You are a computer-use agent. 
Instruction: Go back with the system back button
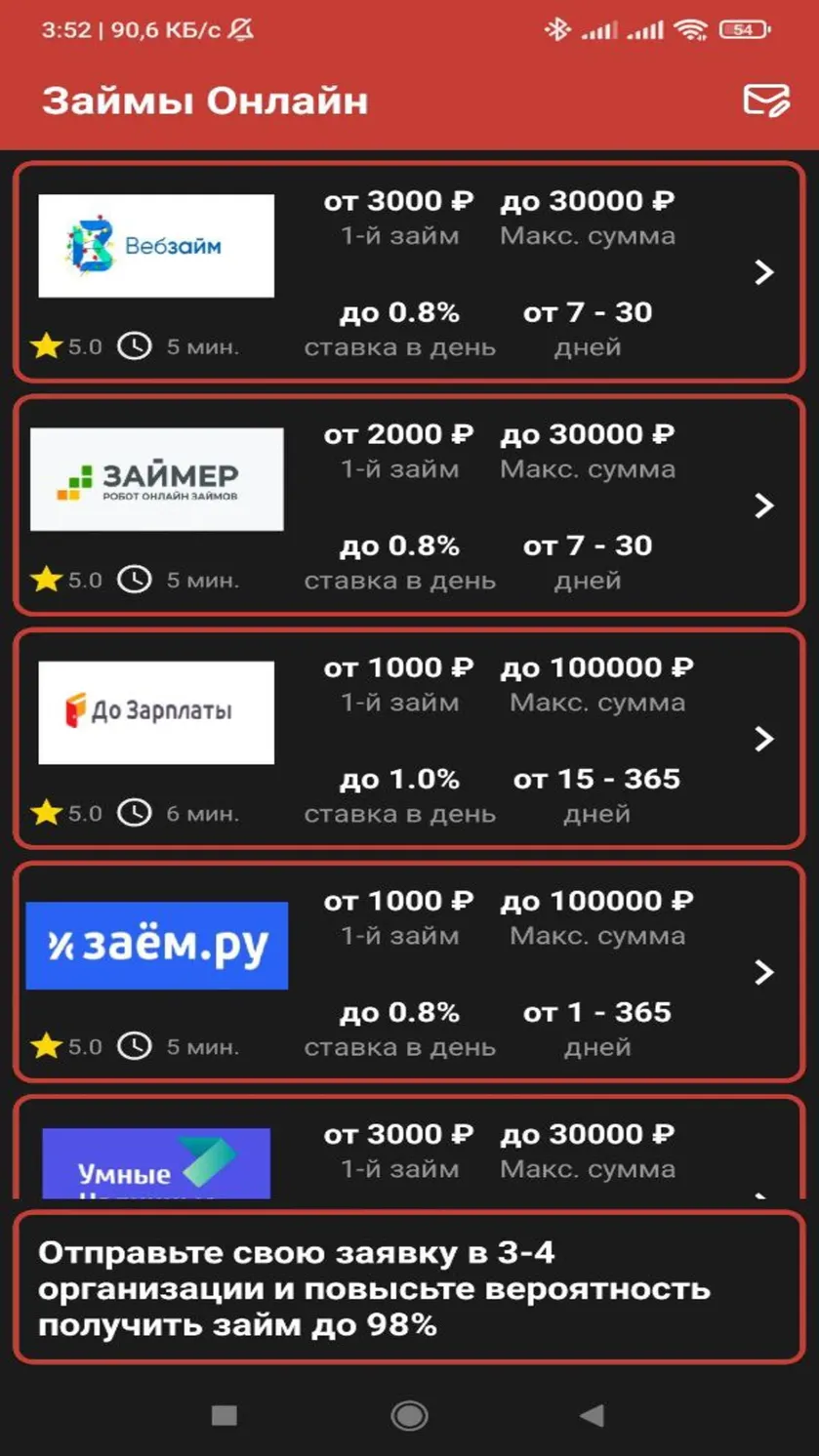tap(592, 1415)
